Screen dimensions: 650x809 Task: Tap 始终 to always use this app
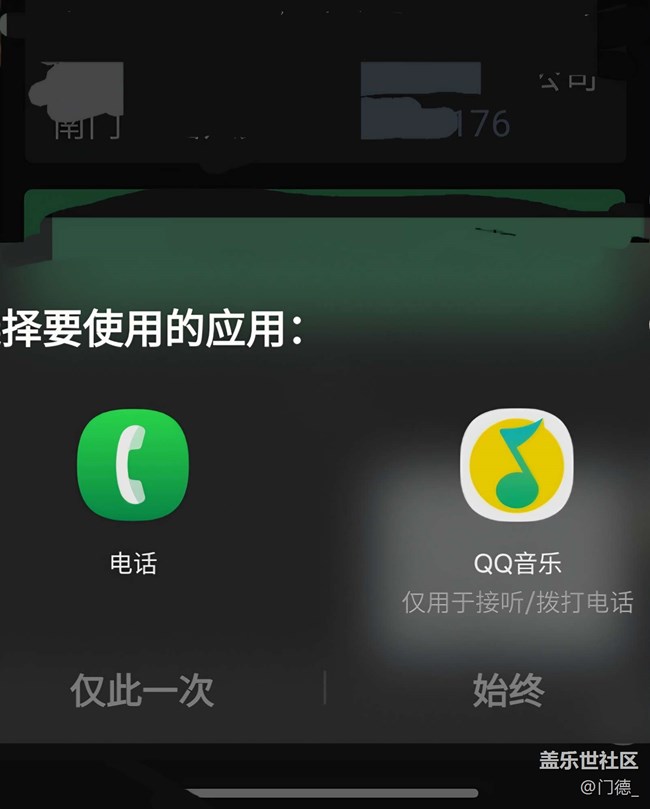[508, 690]
